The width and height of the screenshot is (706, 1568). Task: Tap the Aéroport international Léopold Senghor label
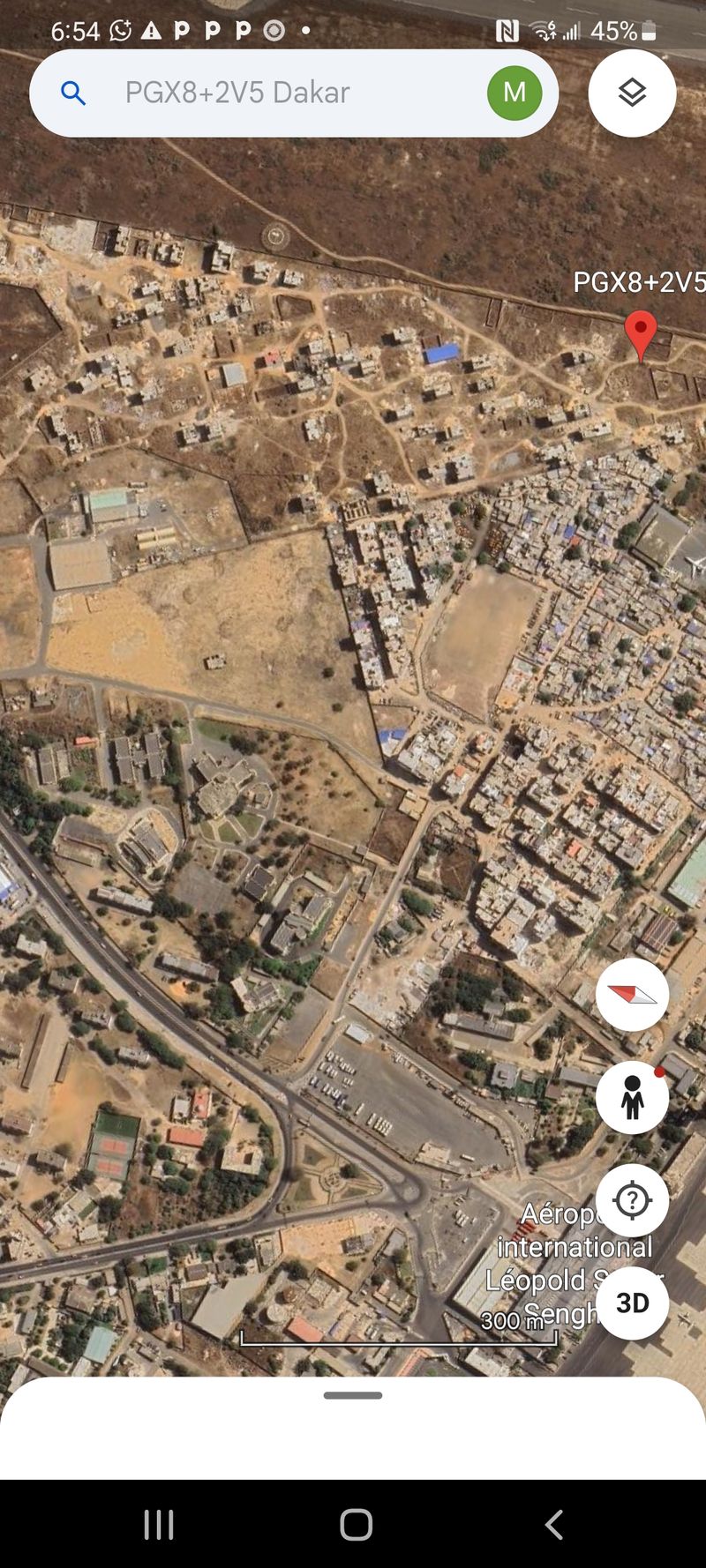pyautogui.click(x=574, y=1264)
